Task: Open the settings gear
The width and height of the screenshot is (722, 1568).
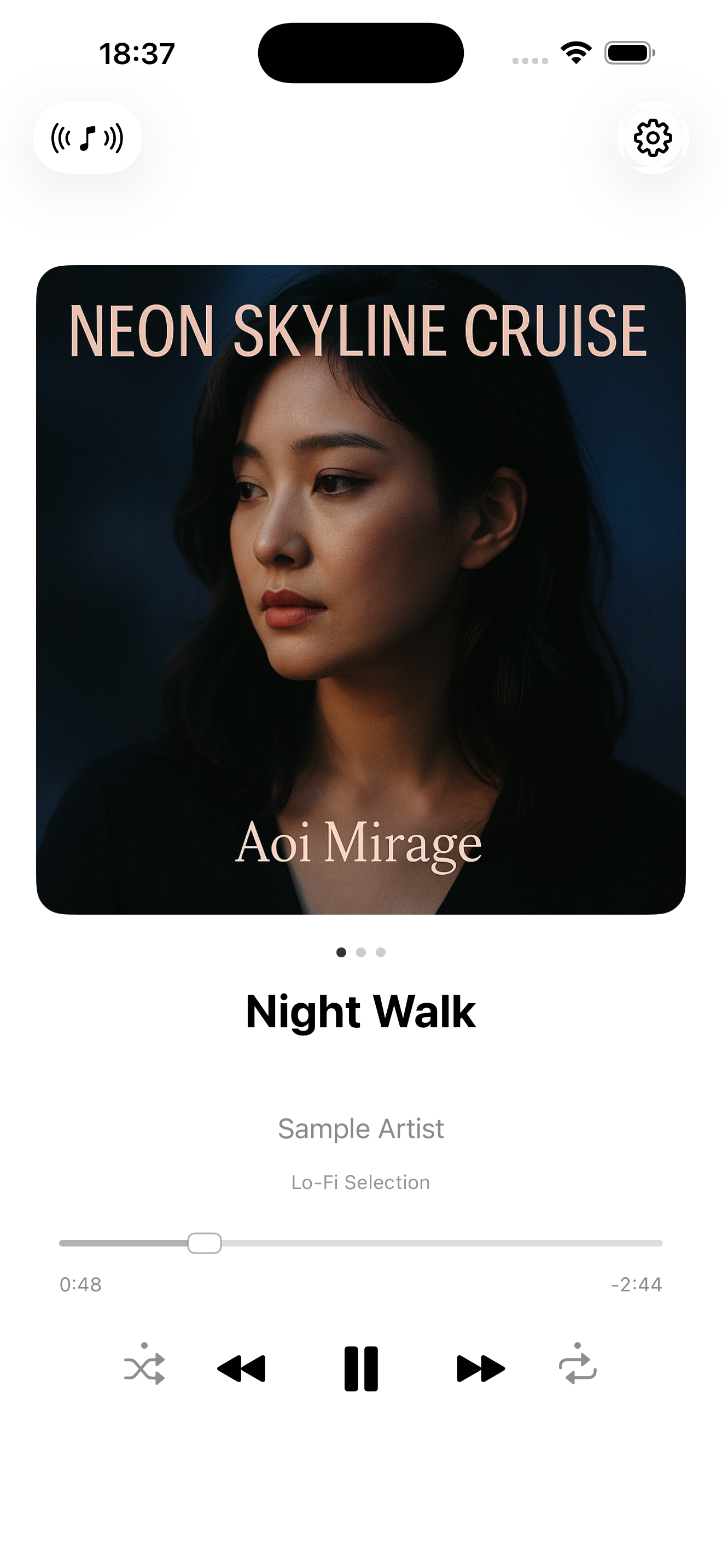Action: [x=653, y=138]
